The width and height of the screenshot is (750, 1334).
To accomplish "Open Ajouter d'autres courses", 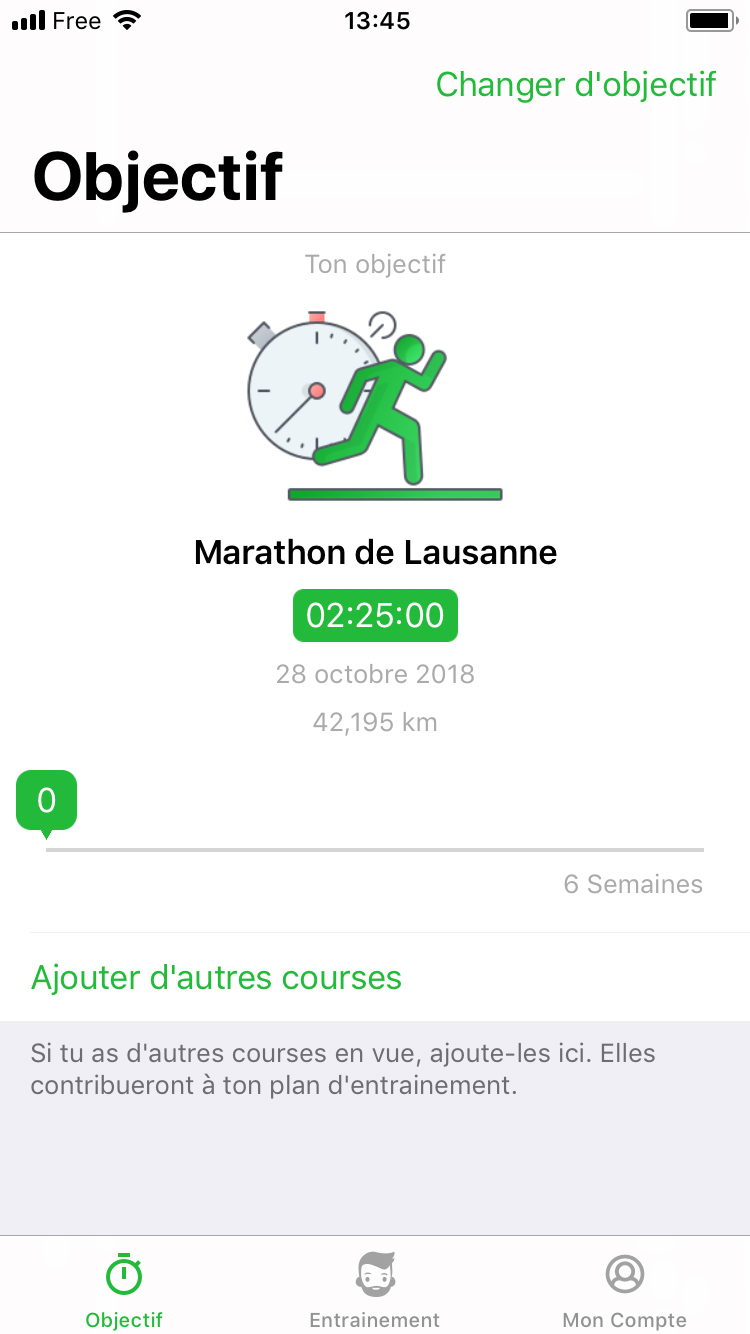I will (x=375, y=977).
